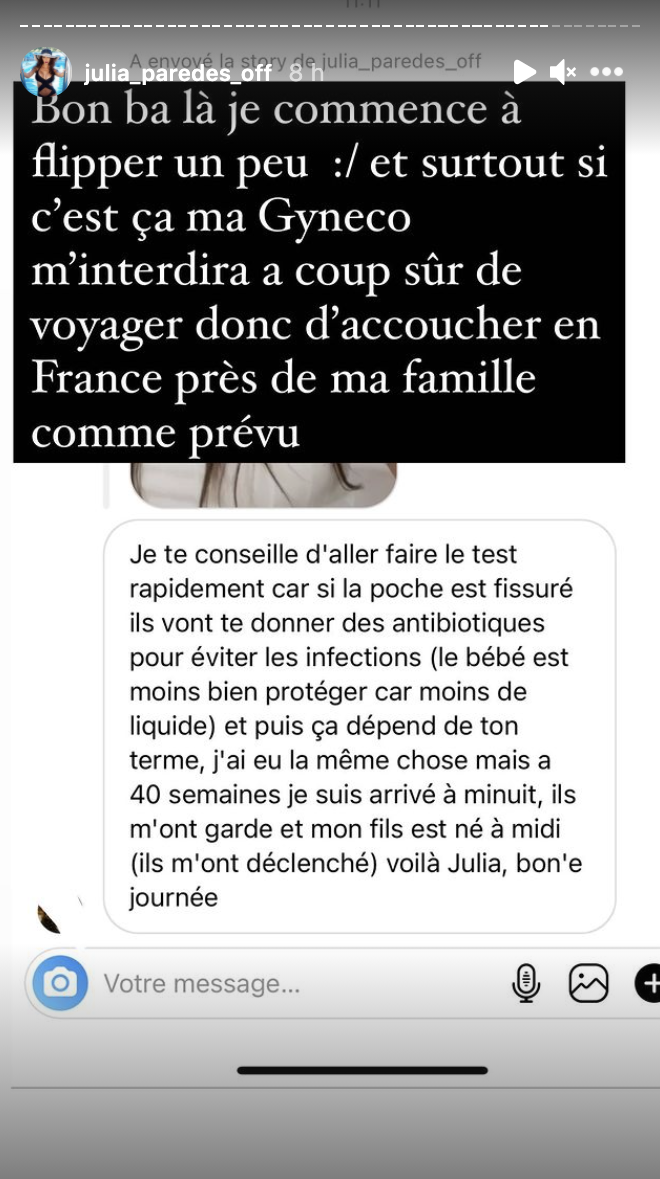Unmute the story sound

coord(563,72)
